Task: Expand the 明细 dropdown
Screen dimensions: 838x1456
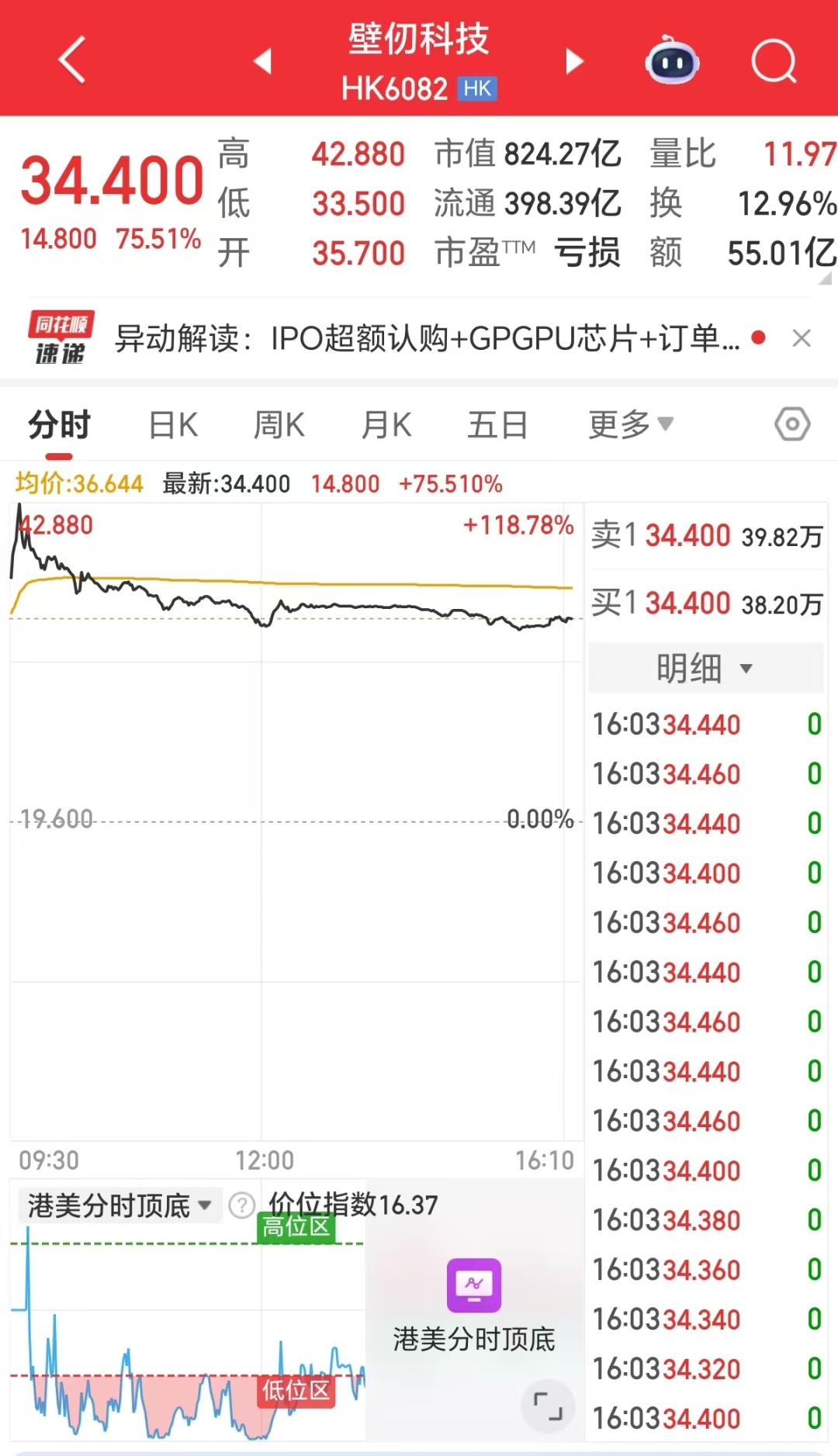Action: [705, 668]
